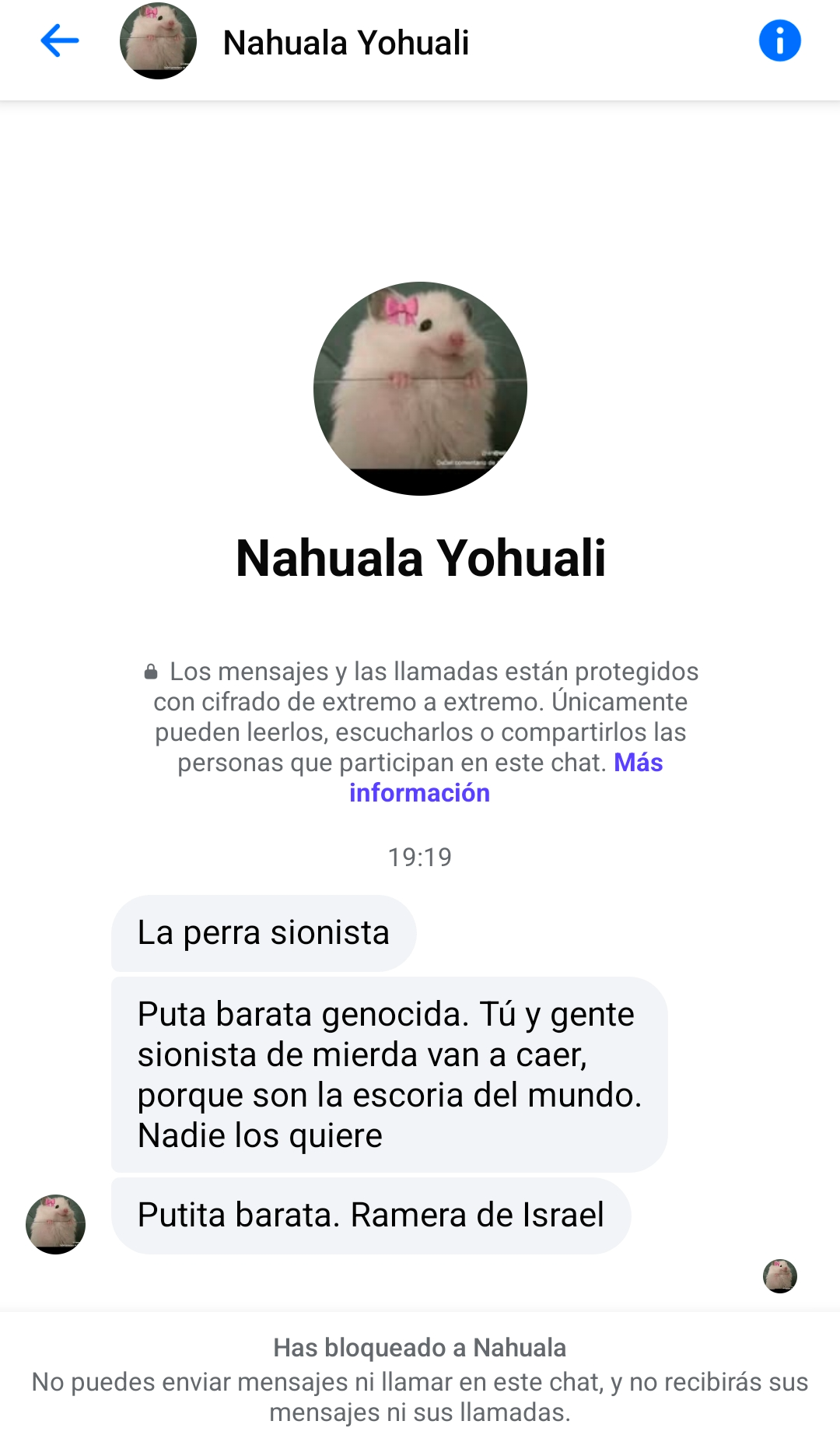This screenshot has height=1442, width=840.
Task: Tap the profile name below the large photo
Action: pos(420,558)
